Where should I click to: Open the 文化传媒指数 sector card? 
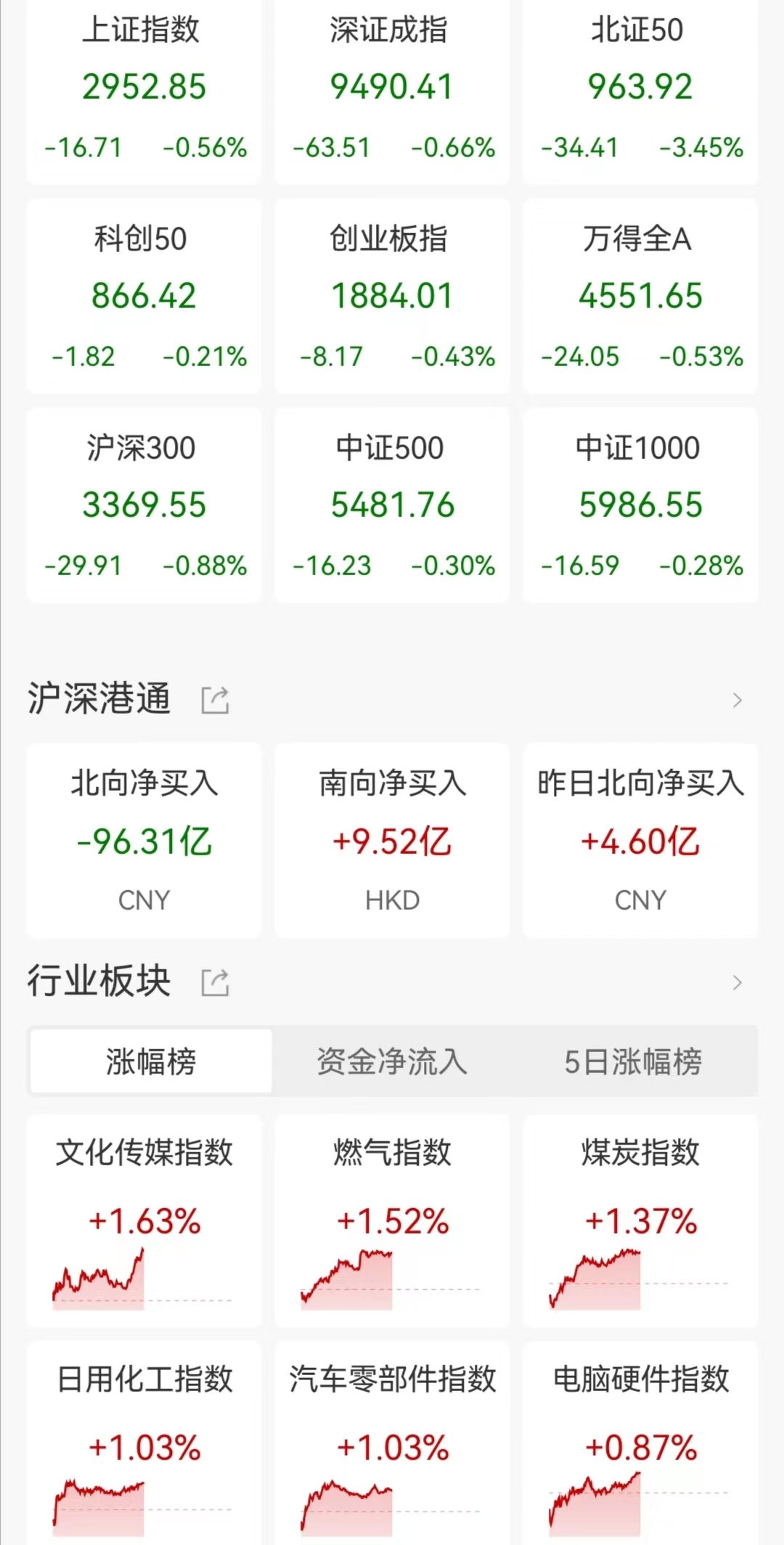coord(144,1220)
